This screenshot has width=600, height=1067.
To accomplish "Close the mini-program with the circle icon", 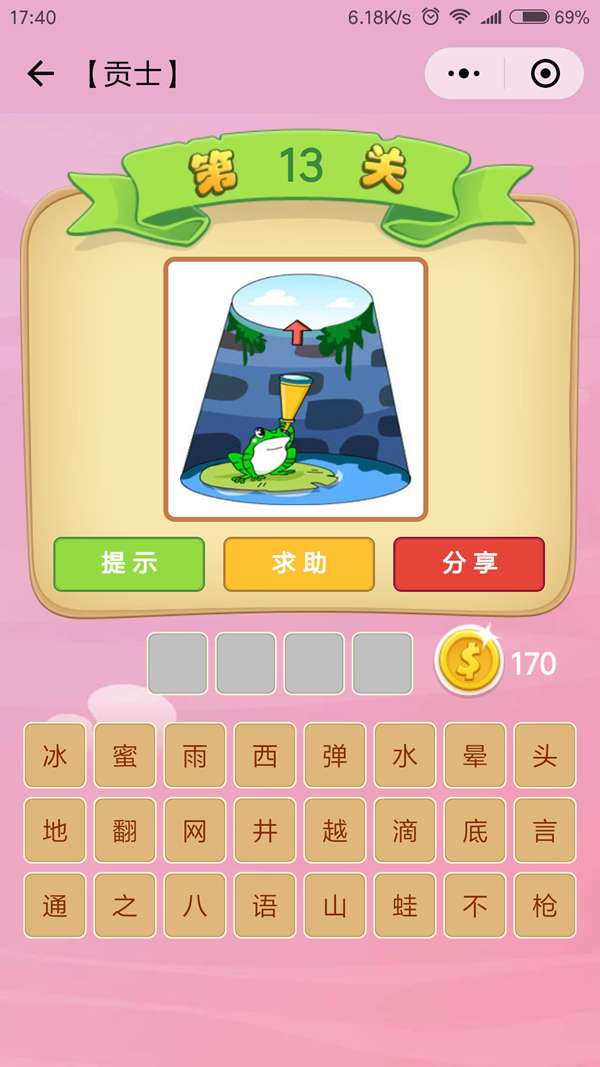I will [545, 74].
